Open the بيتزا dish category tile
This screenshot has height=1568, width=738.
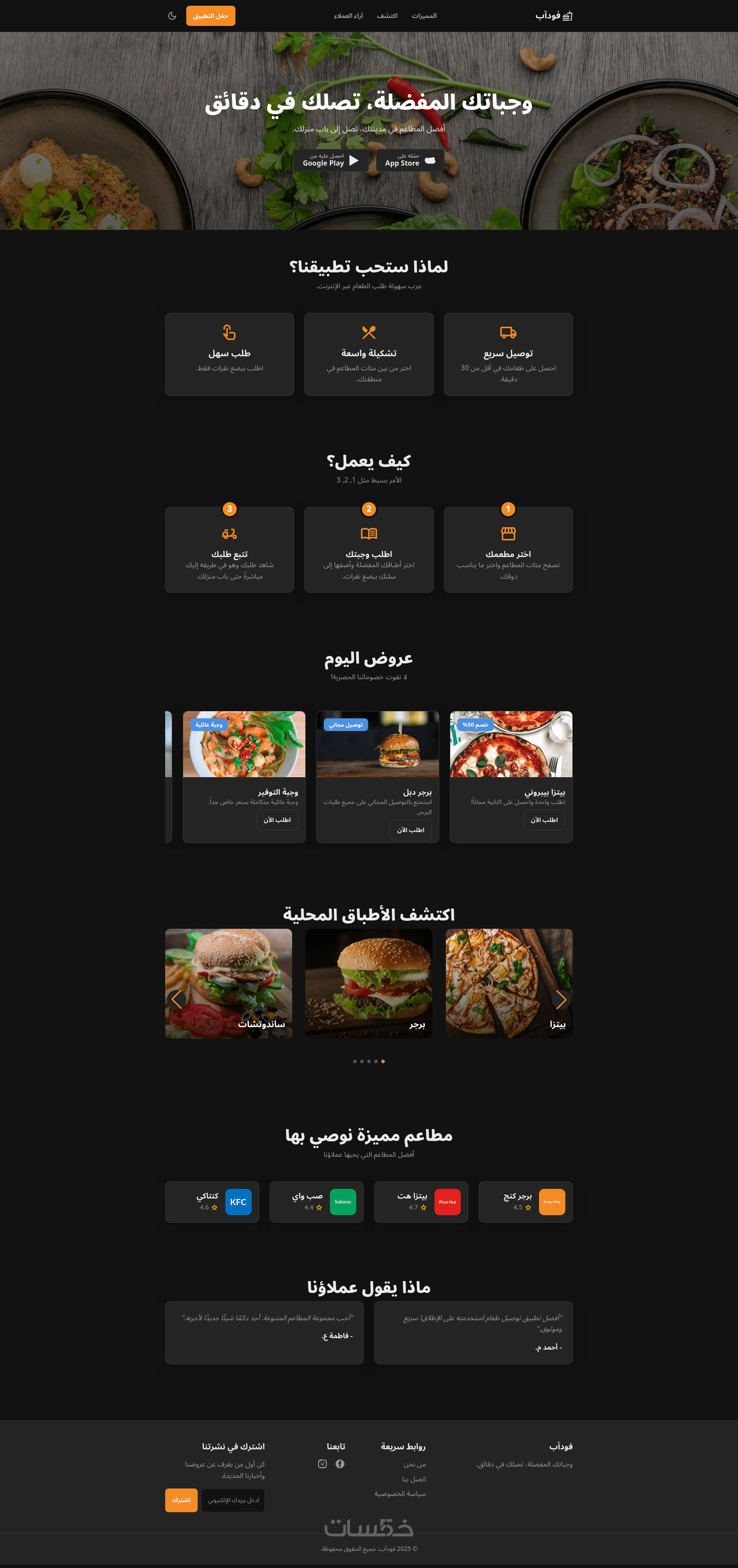coord(509,983)
